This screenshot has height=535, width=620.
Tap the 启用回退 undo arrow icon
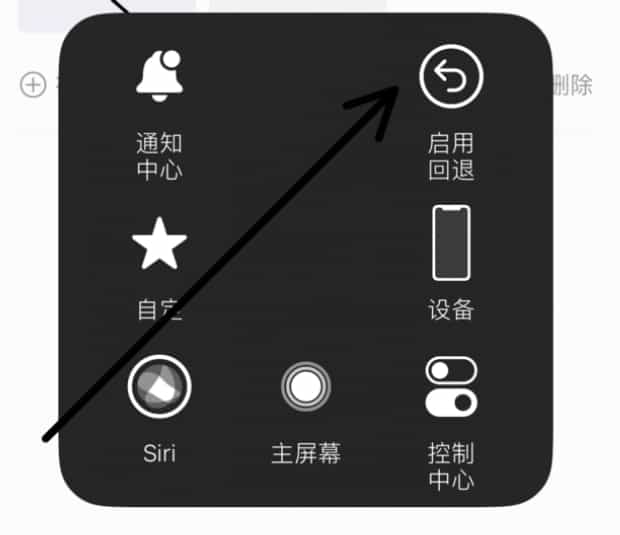[450, 78]
